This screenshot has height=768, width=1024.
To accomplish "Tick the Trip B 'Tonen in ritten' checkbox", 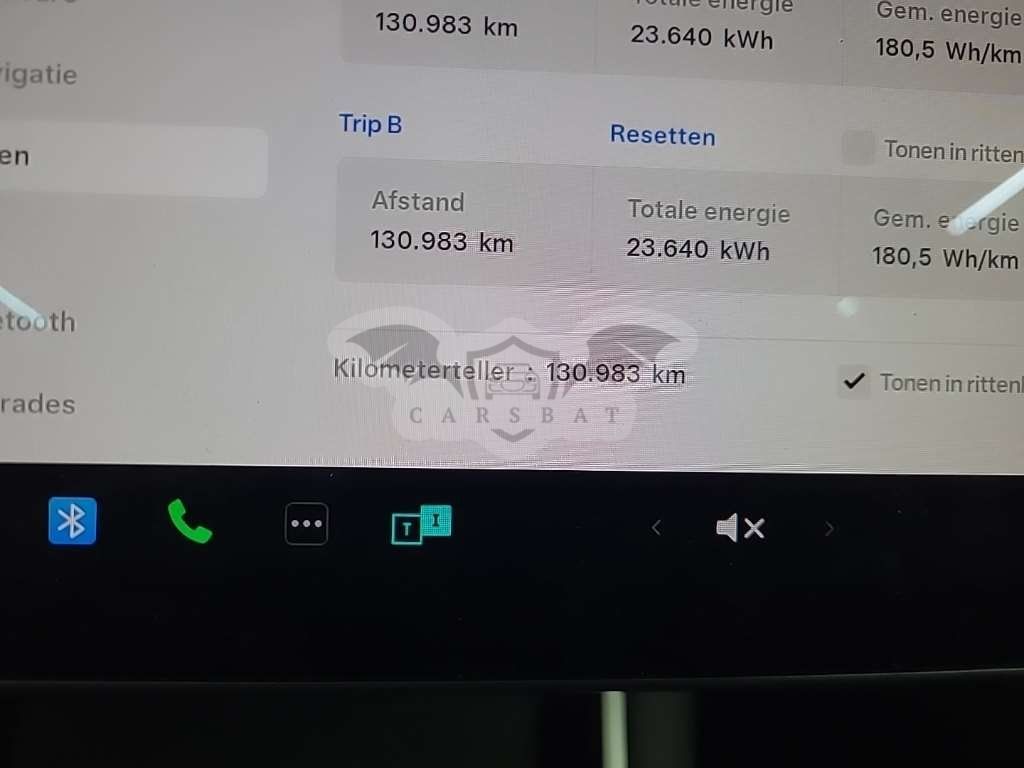I will [857, 148].
